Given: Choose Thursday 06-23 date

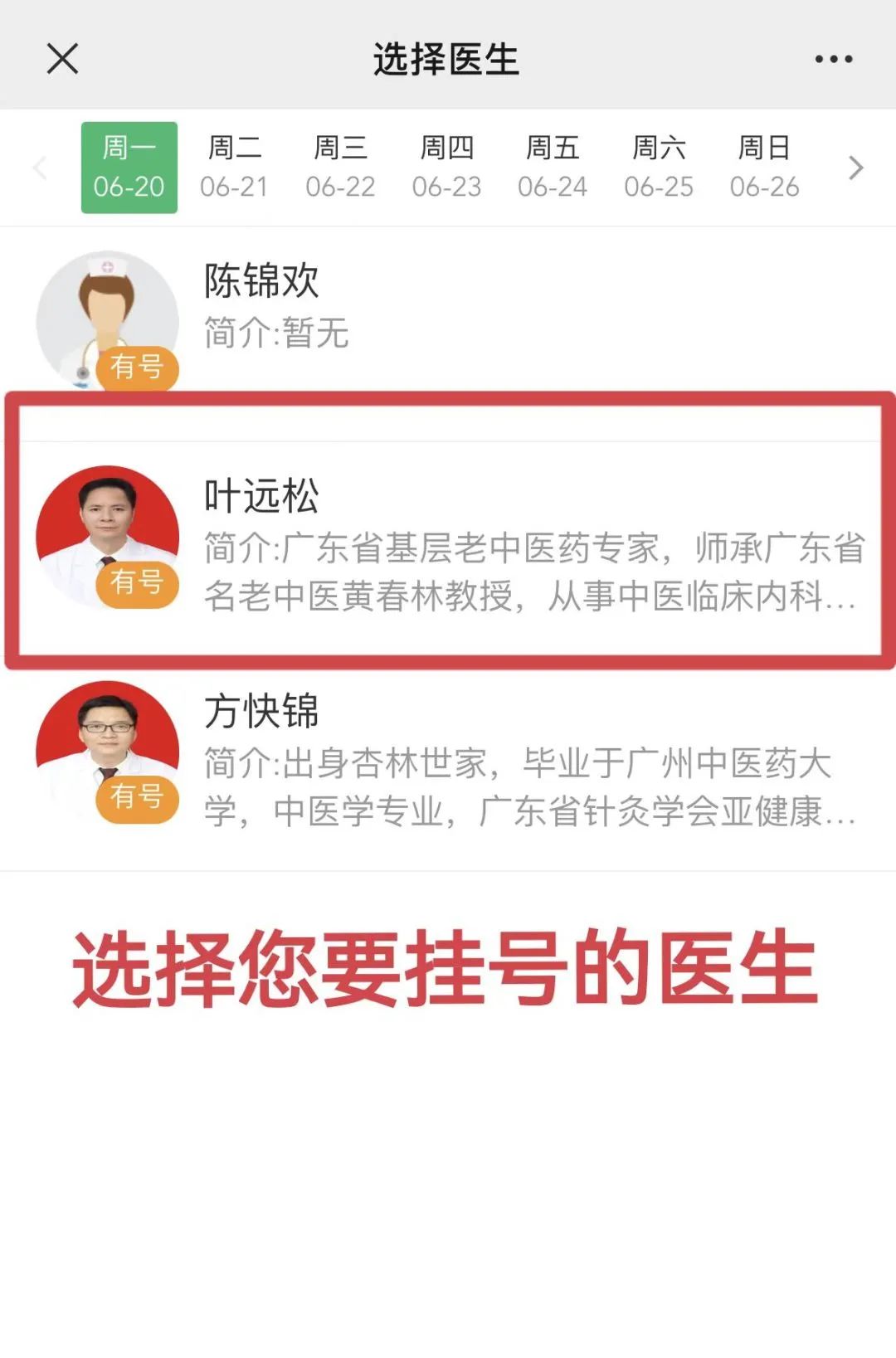Looking at the screenshot, I should click(446, 168).
